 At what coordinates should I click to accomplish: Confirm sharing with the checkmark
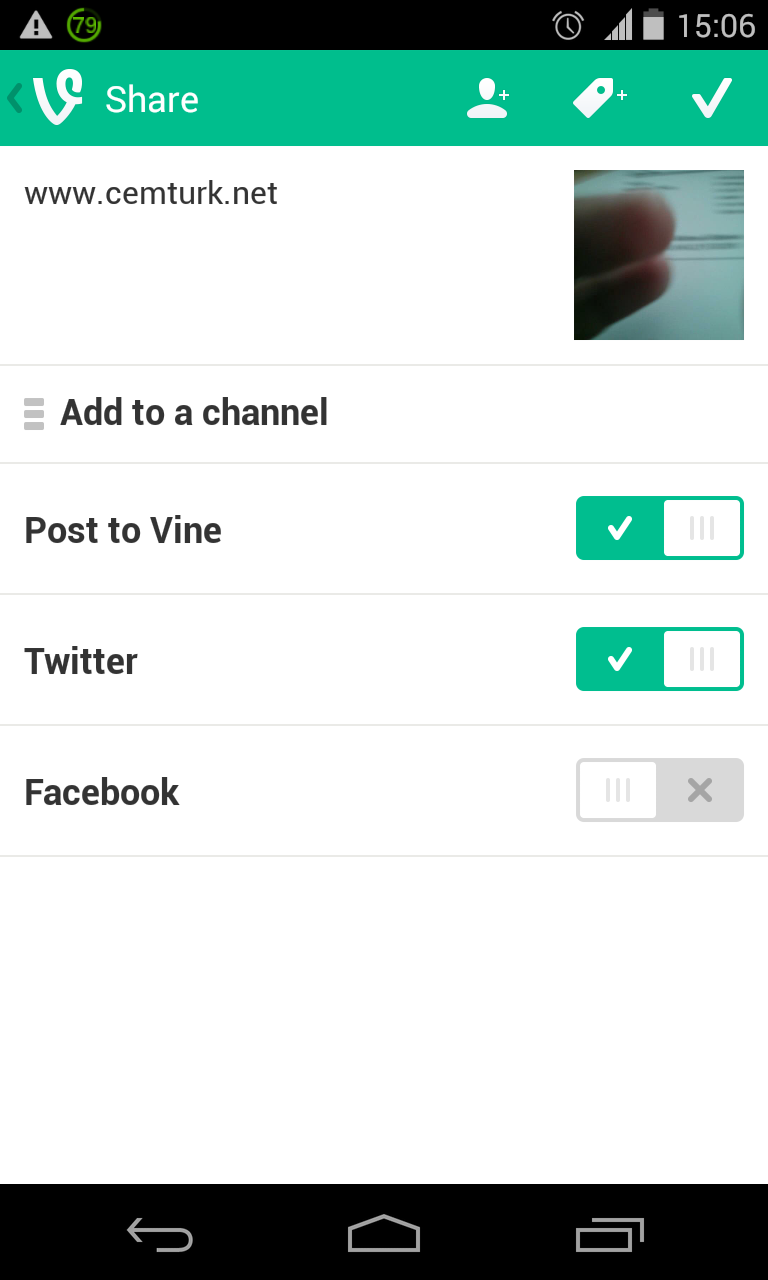tap(712, 98)
